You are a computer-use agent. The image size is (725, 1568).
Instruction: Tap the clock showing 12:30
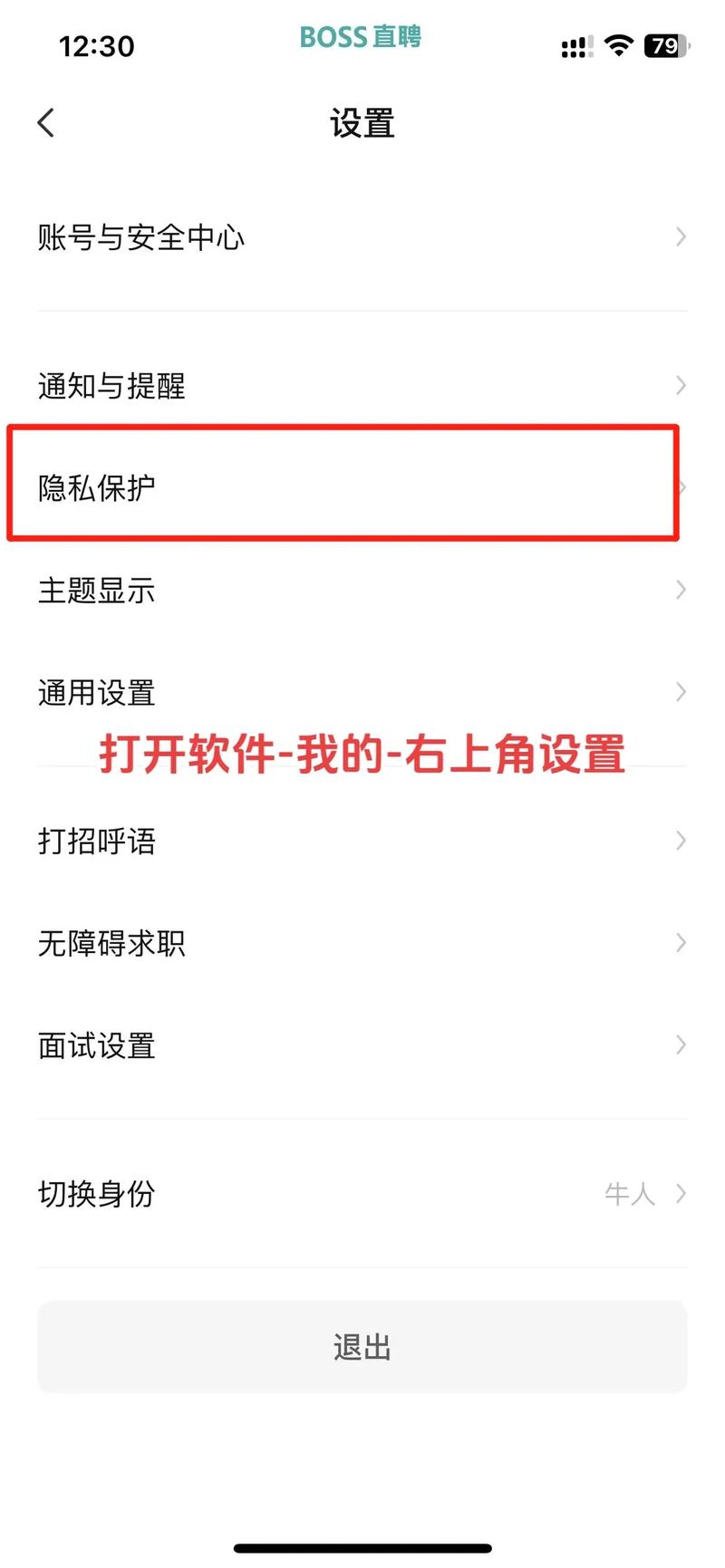coord(93,46)
